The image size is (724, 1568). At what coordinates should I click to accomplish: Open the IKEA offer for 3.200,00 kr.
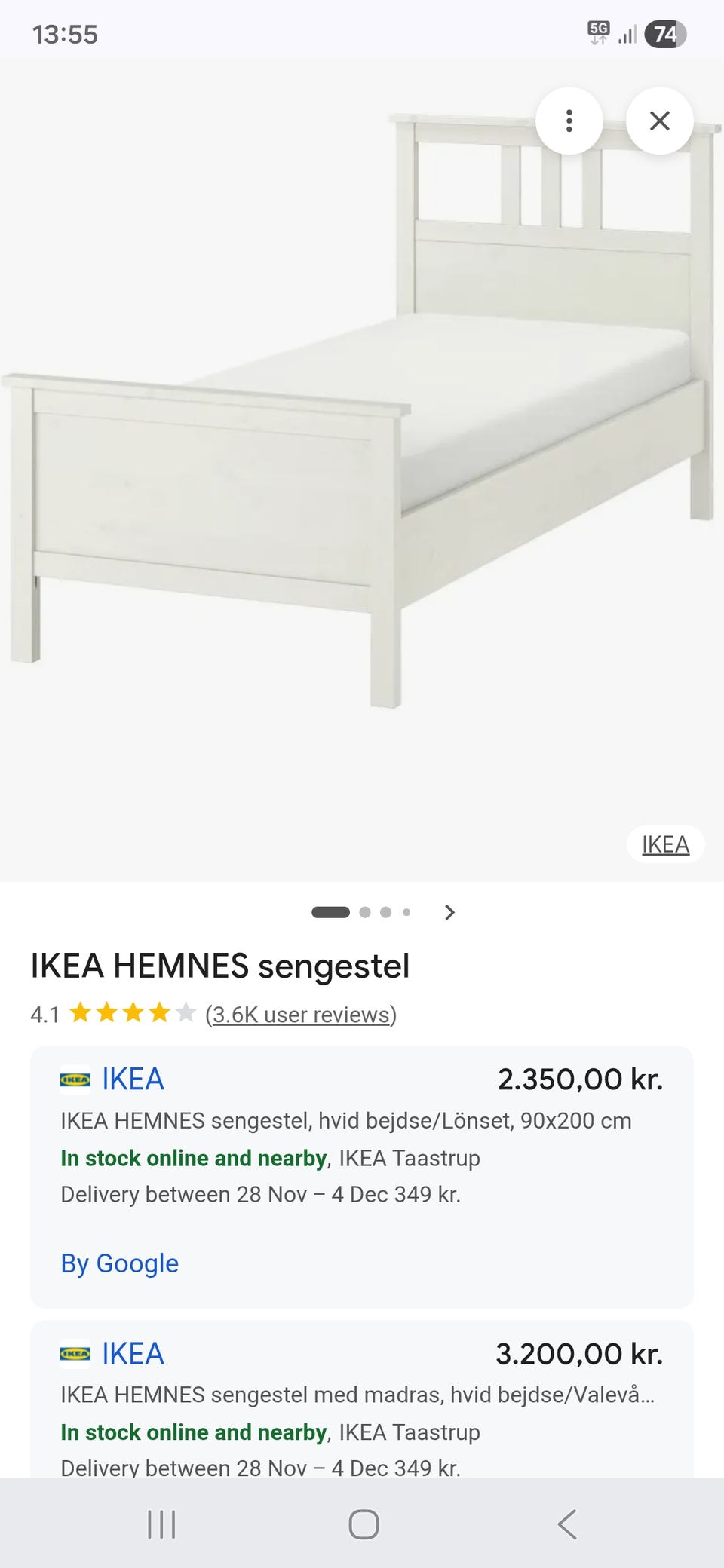point(362,1398)
